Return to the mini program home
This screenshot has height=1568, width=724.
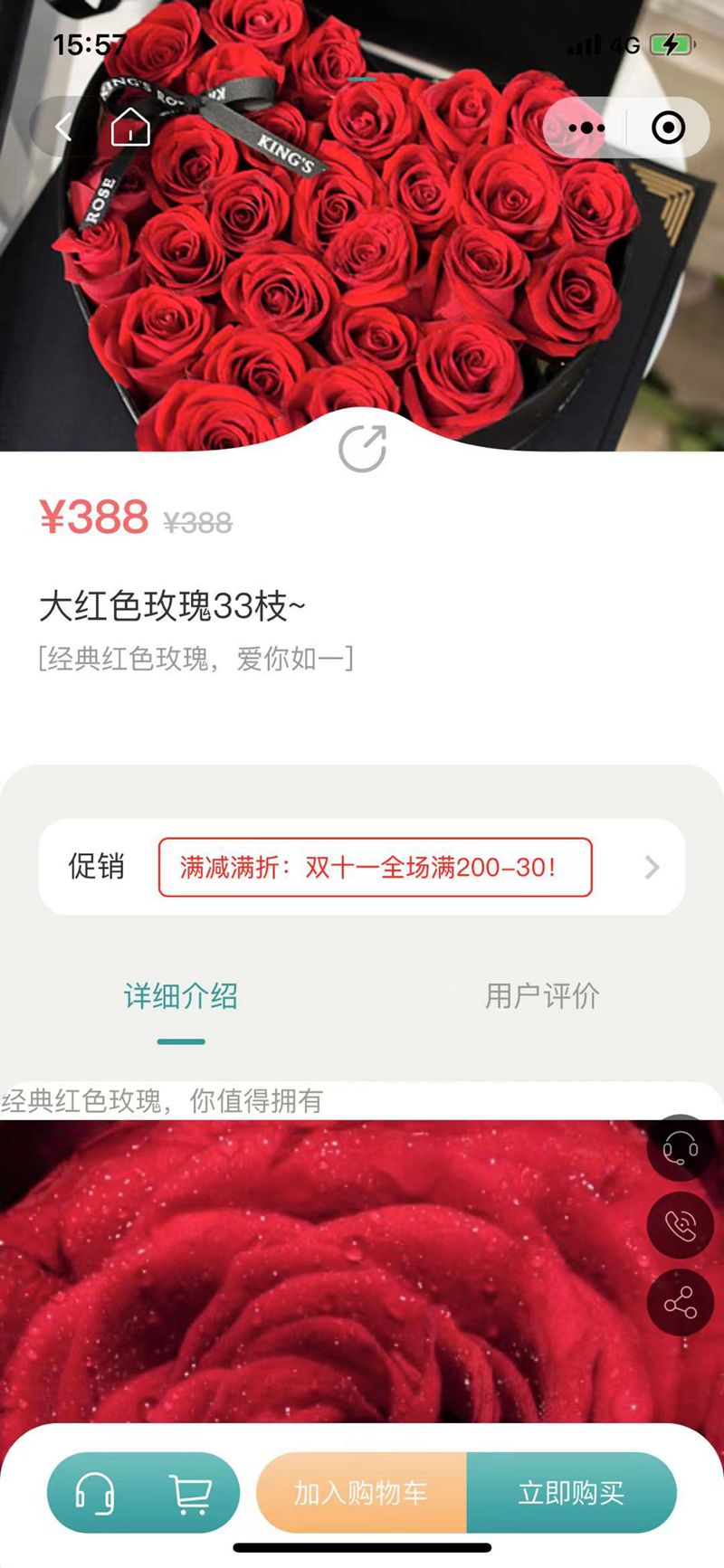[x=130, y=127]
